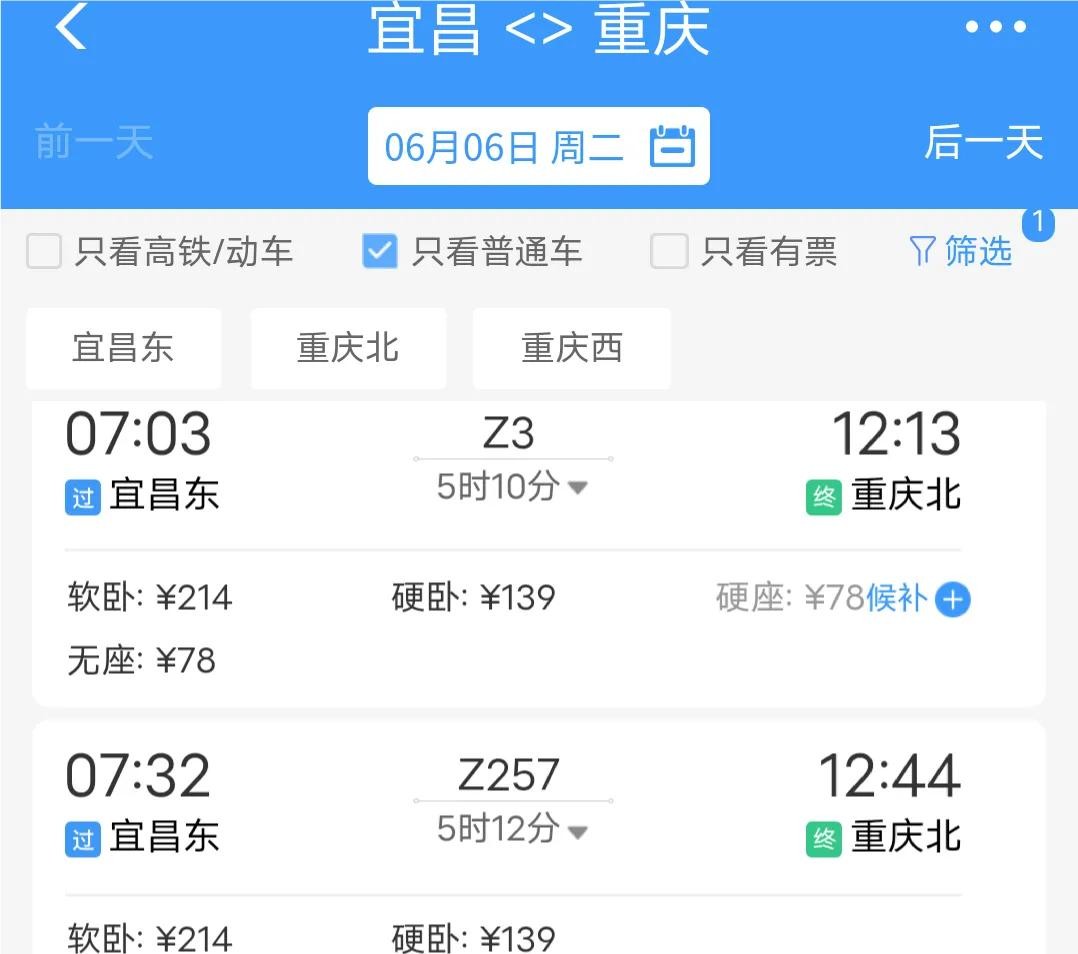Go back using the top-left arrow
This screenshot has height=954, width=1078.
[x=70, y=28]
